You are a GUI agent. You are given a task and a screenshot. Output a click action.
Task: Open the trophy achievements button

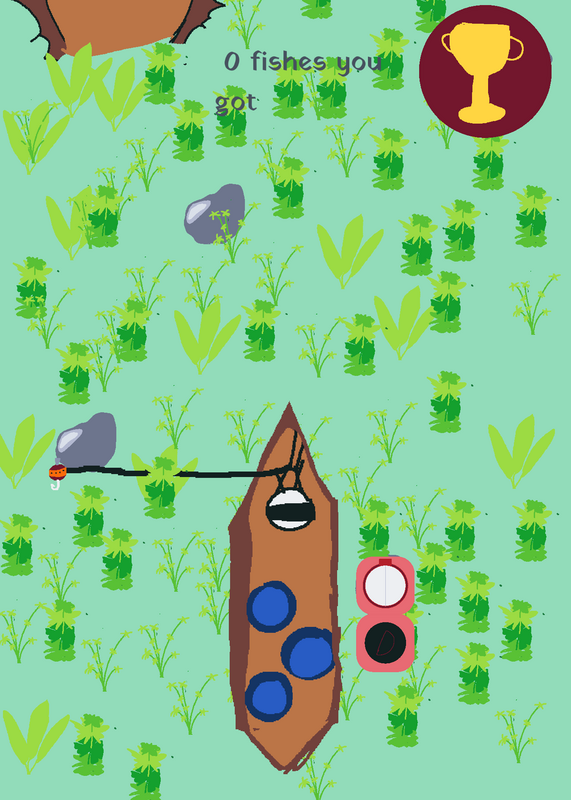485,71
